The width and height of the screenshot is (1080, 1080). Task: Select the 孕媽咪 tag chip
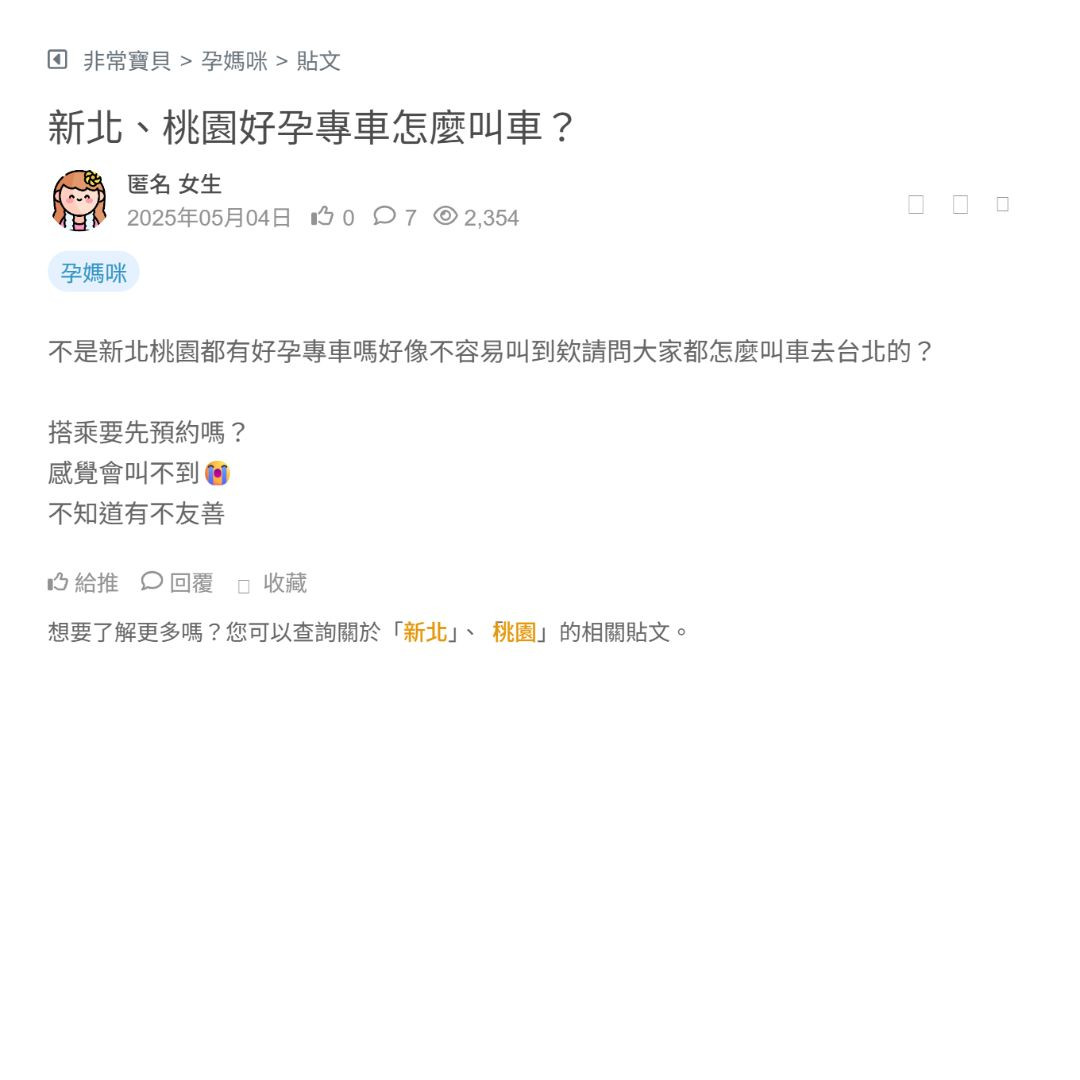[x=94, y=272]
